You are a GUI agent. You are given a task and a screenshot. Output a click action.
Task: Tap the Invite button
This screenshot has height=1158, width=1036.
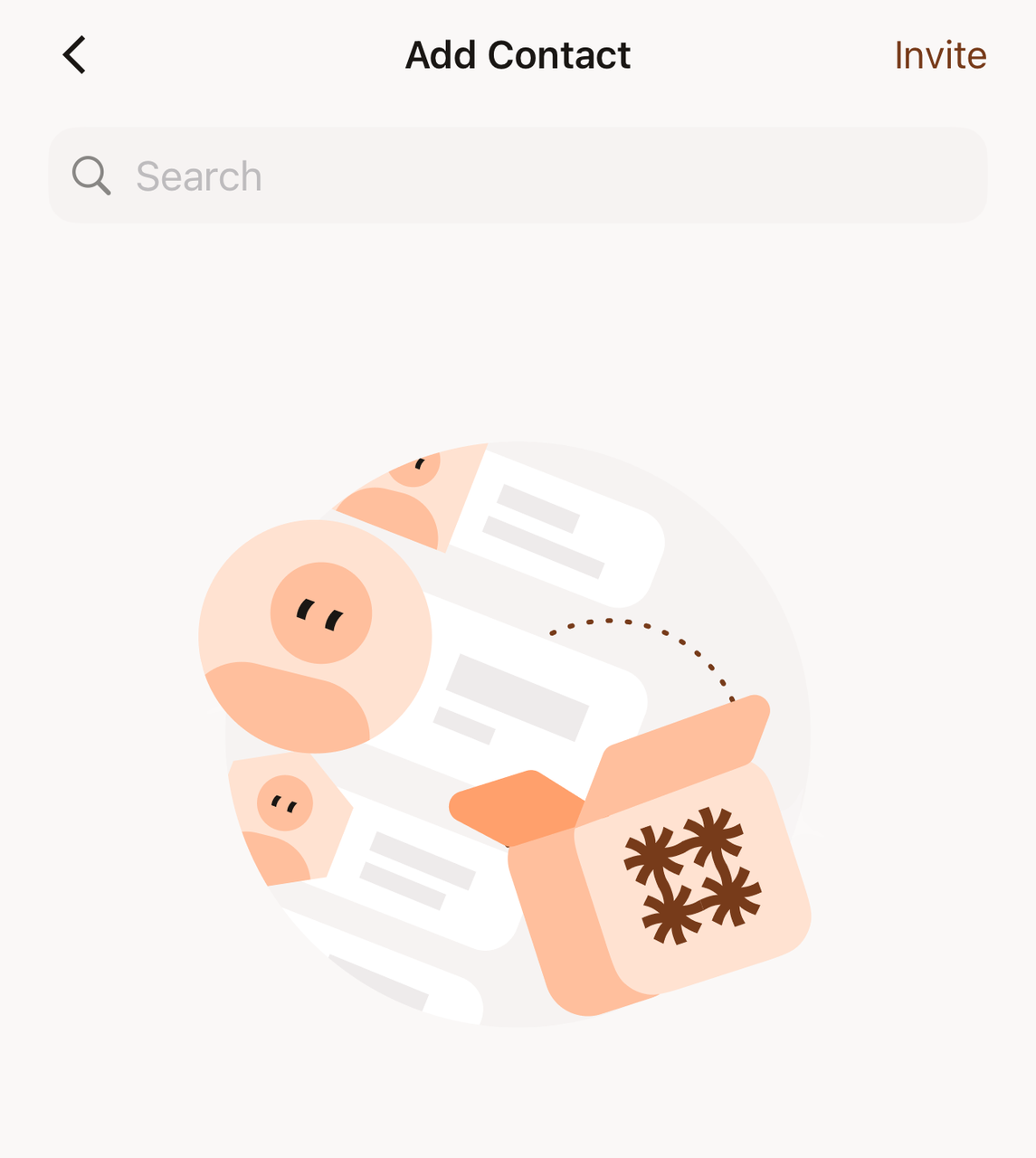[x=939, y=55]
